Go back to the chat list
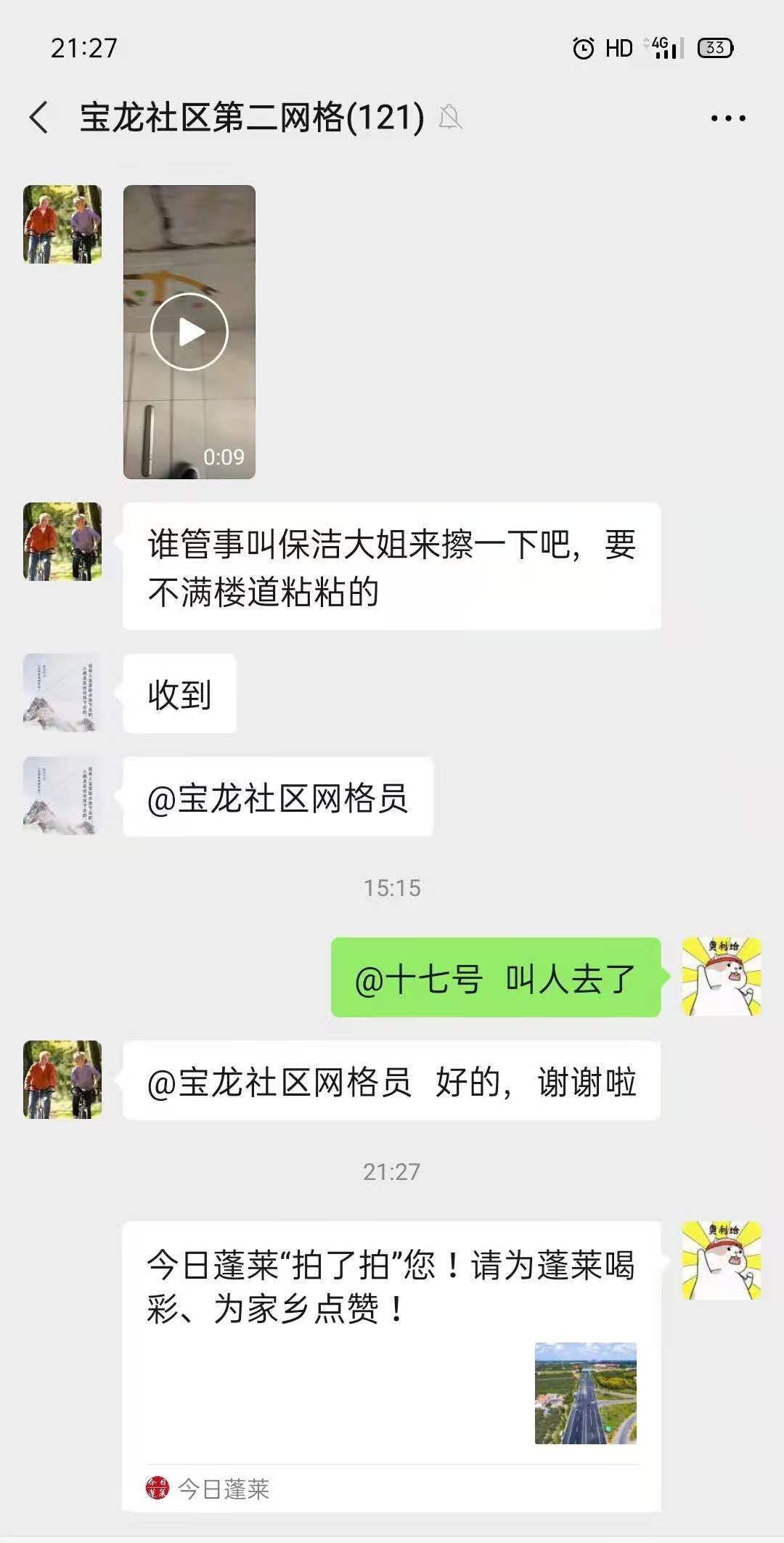Image resolution: width=784 pixels, height=1543 pixels. [39, 118]
